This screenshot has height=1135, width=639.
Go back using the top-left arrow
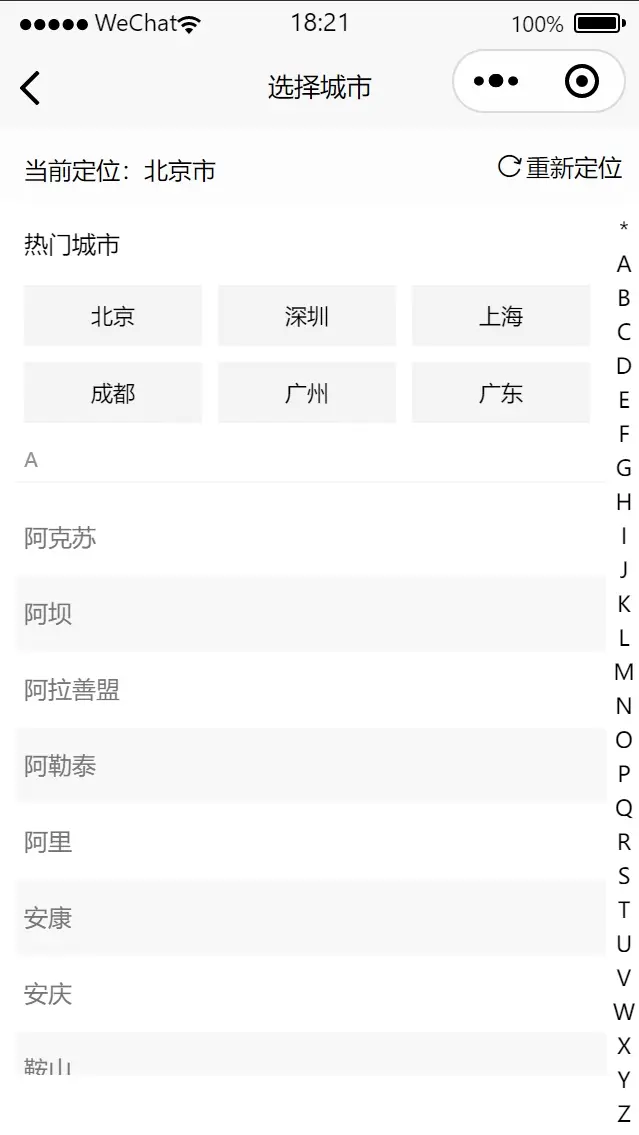[x=30, y=88]
